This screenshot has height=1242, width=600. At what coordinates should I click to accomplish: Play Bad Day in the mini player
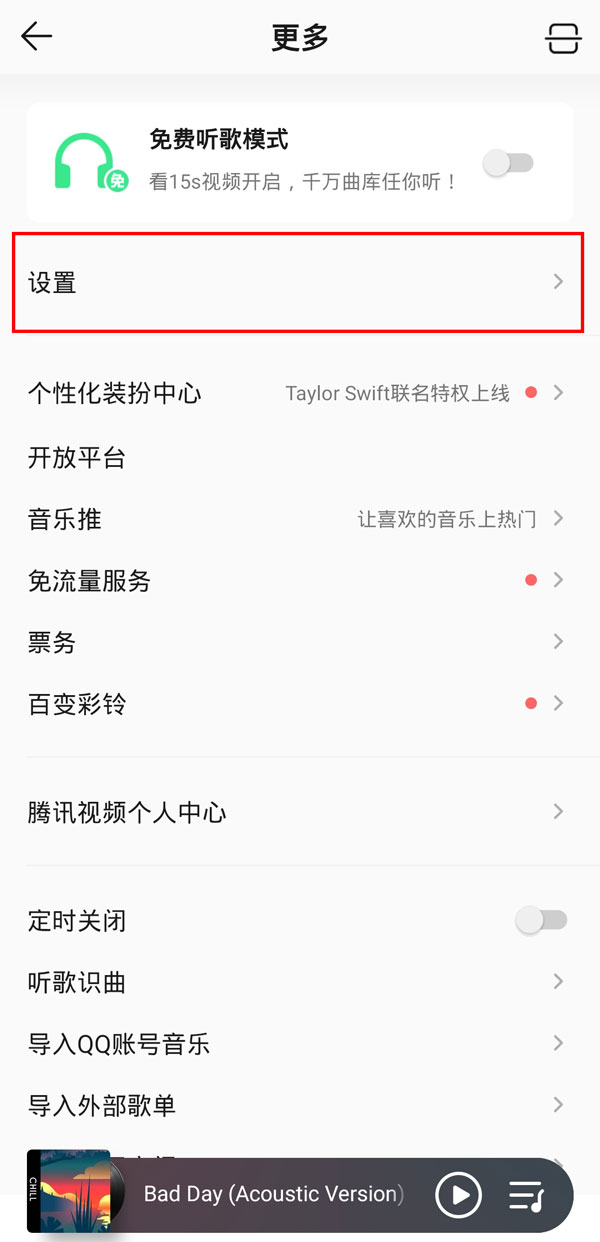coord(459,1195)
